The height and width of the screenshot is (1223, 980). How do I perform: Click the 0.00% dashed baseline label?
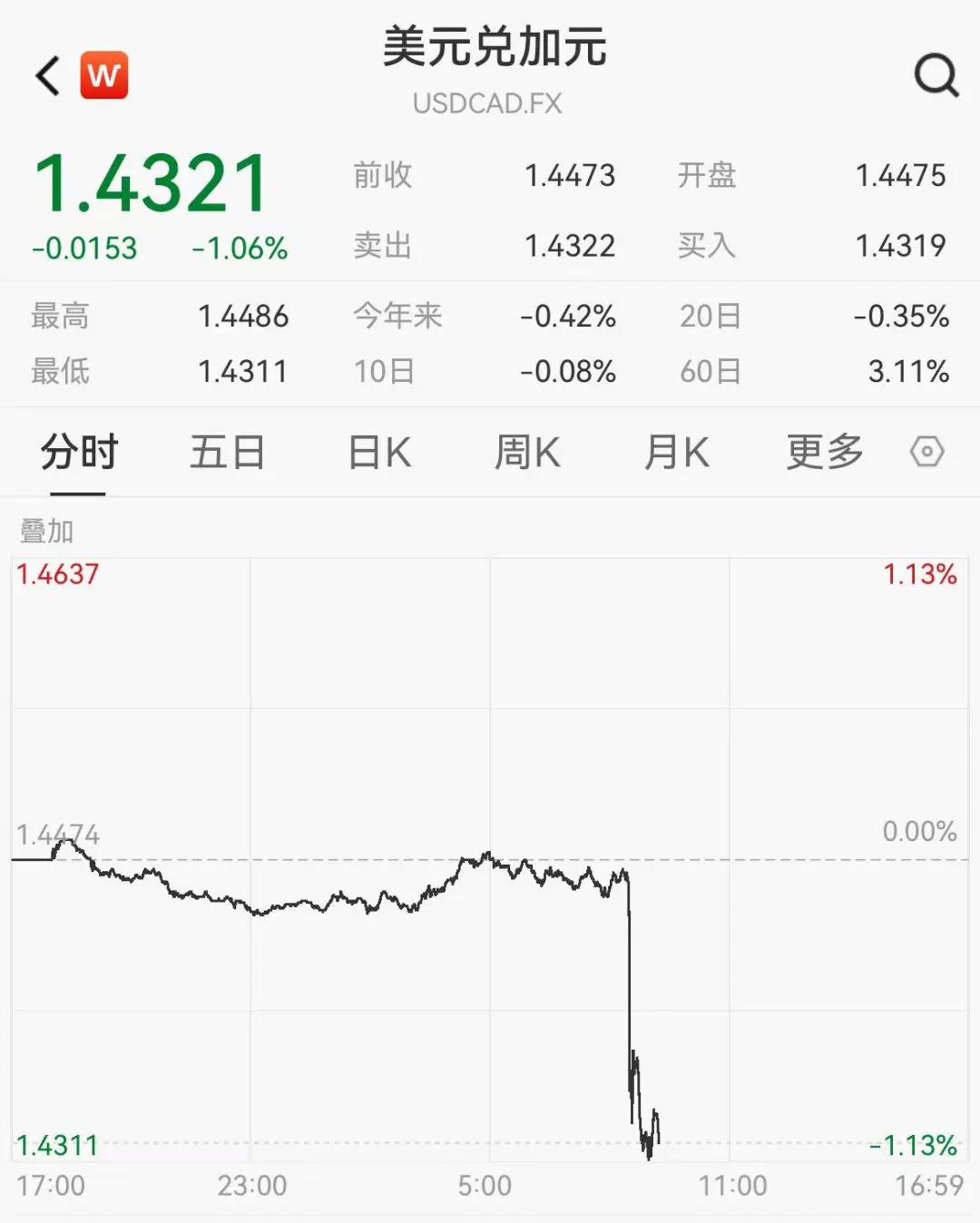[x=919, y=828]
